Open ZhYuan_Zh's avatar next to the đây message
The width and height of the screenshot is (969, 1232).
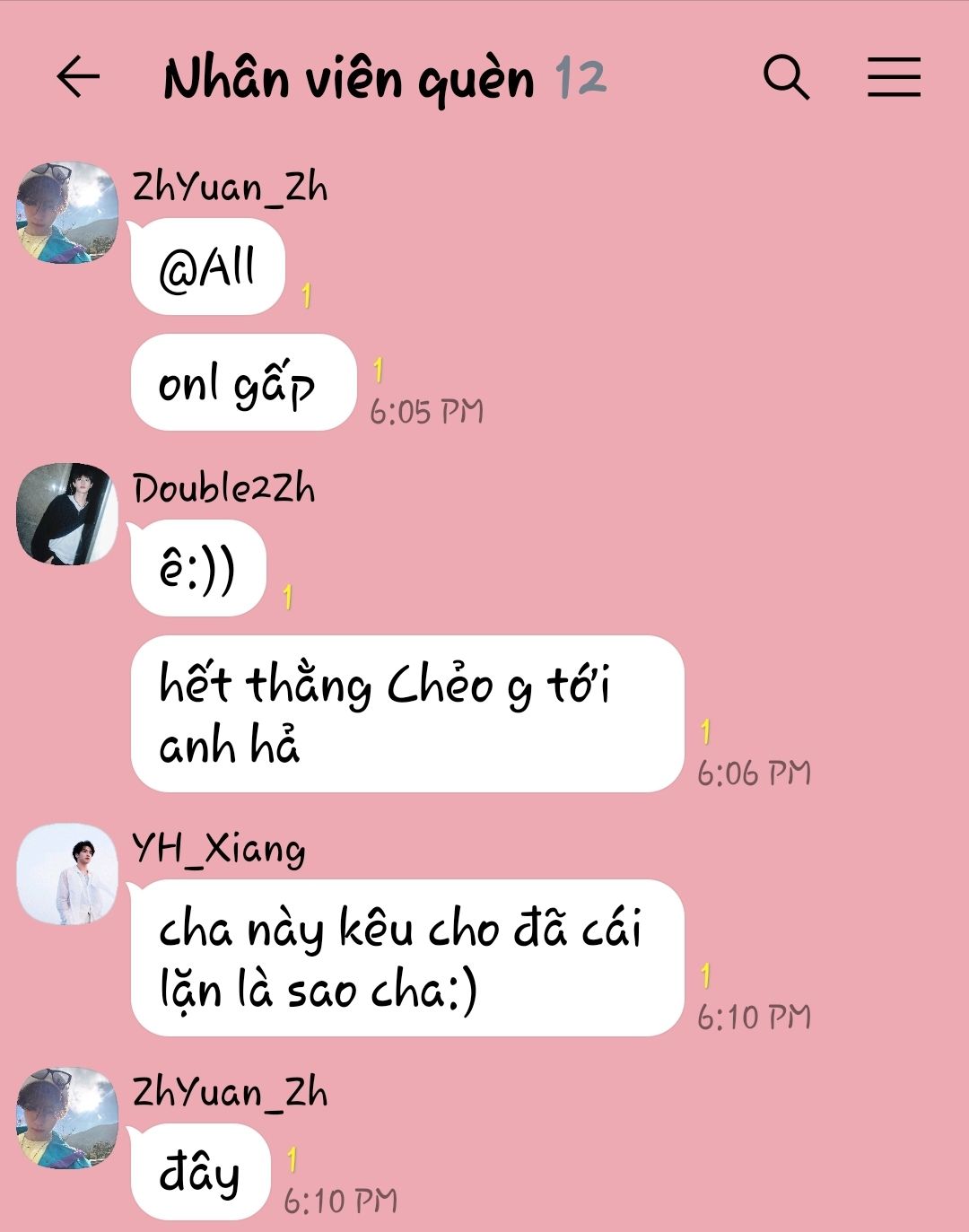[67, 1118]
